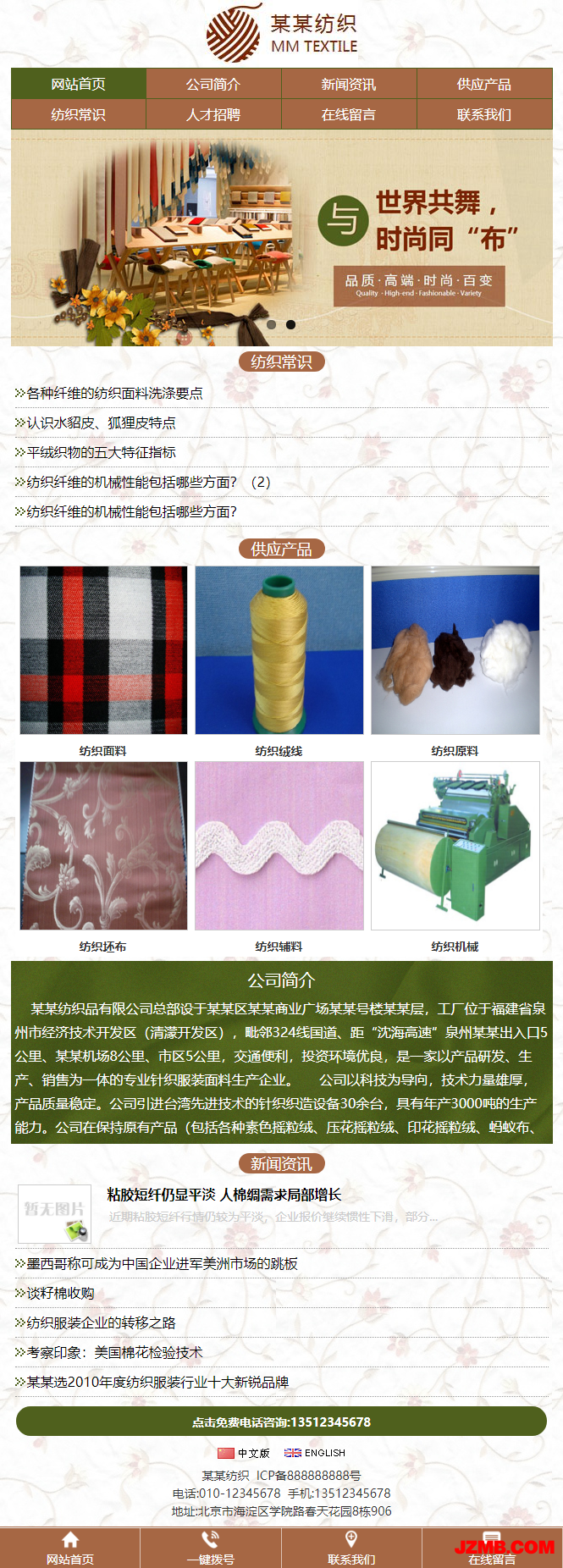Viewport: 563px width, 1568px height.
Task: Read 认识水貂皮、狐狸皮特点 article
Action: (x=101, y=422)
